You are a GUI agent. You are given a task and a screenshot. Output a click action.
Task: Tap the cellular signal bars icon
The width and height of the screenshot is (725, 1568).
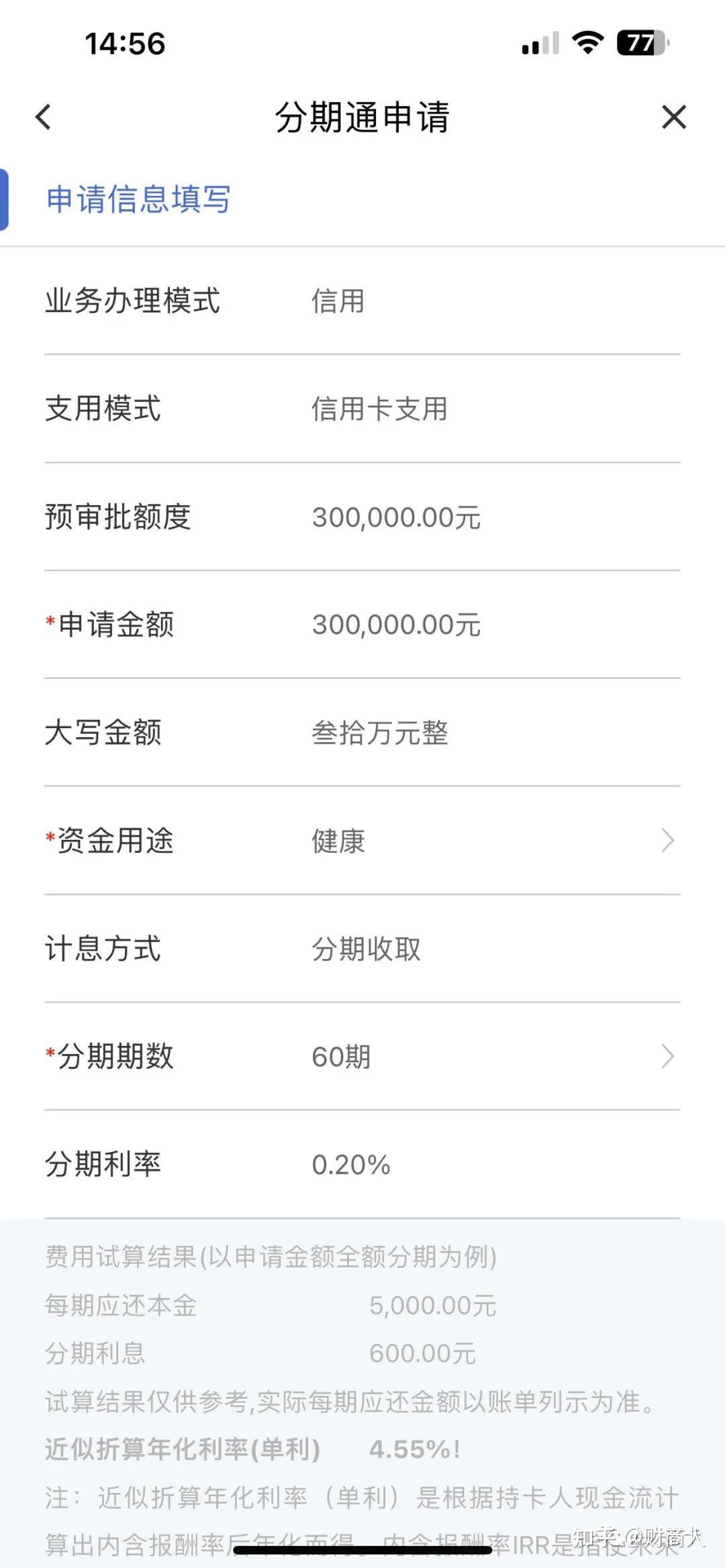click(x=539, y=42)
